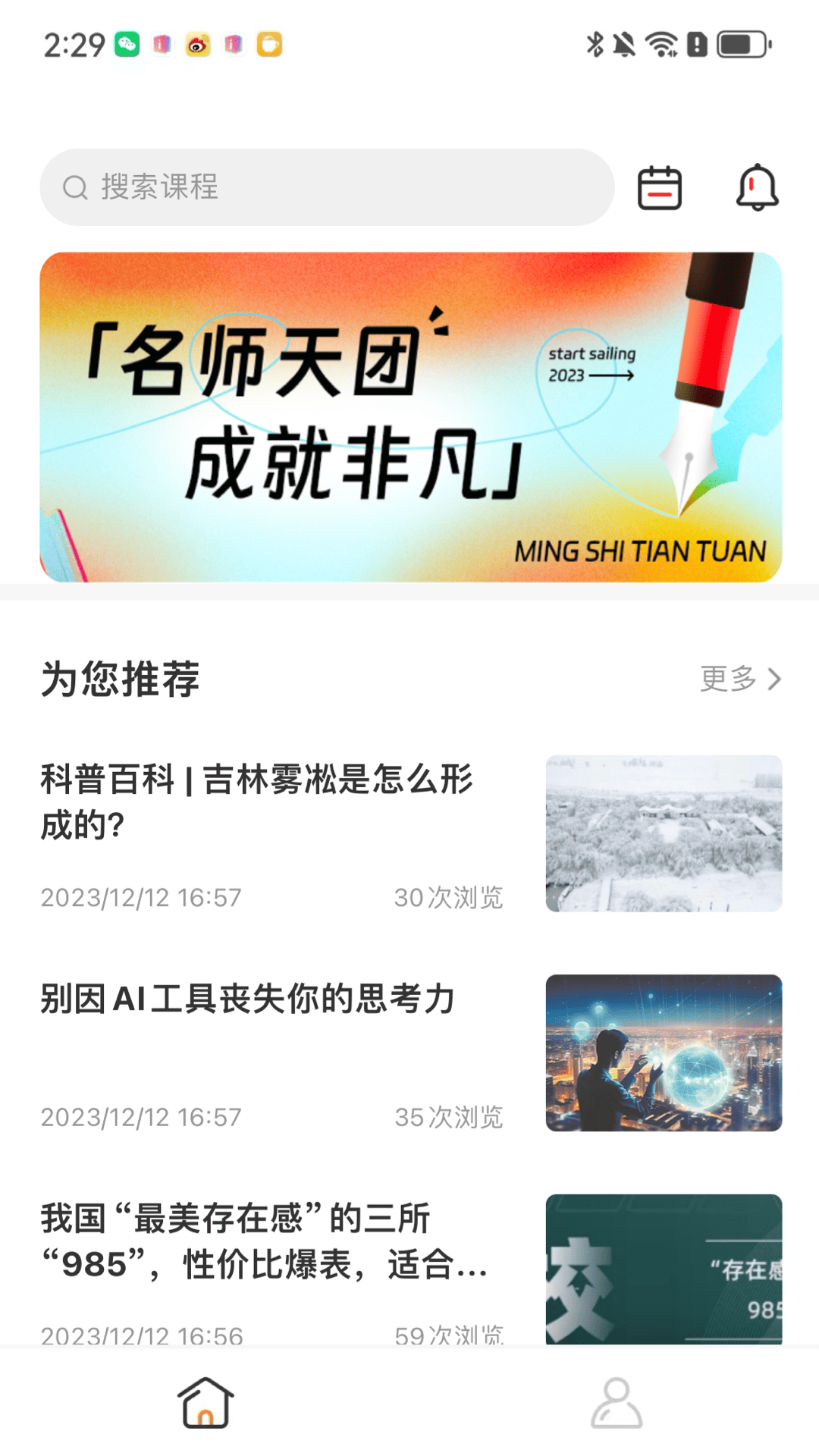The width and height of the screenshot is (819, 1456).
Task: Toggle the muted notifications icon
Action: coord(625,44)
